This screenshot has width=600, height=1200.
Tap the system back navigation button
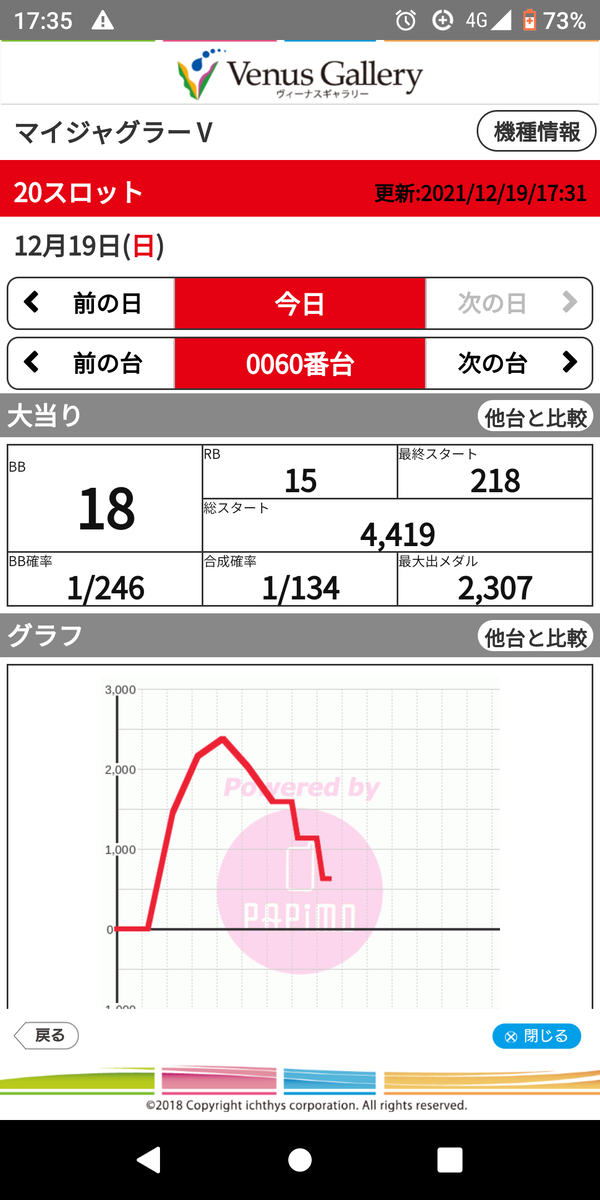coord(149,1159)
